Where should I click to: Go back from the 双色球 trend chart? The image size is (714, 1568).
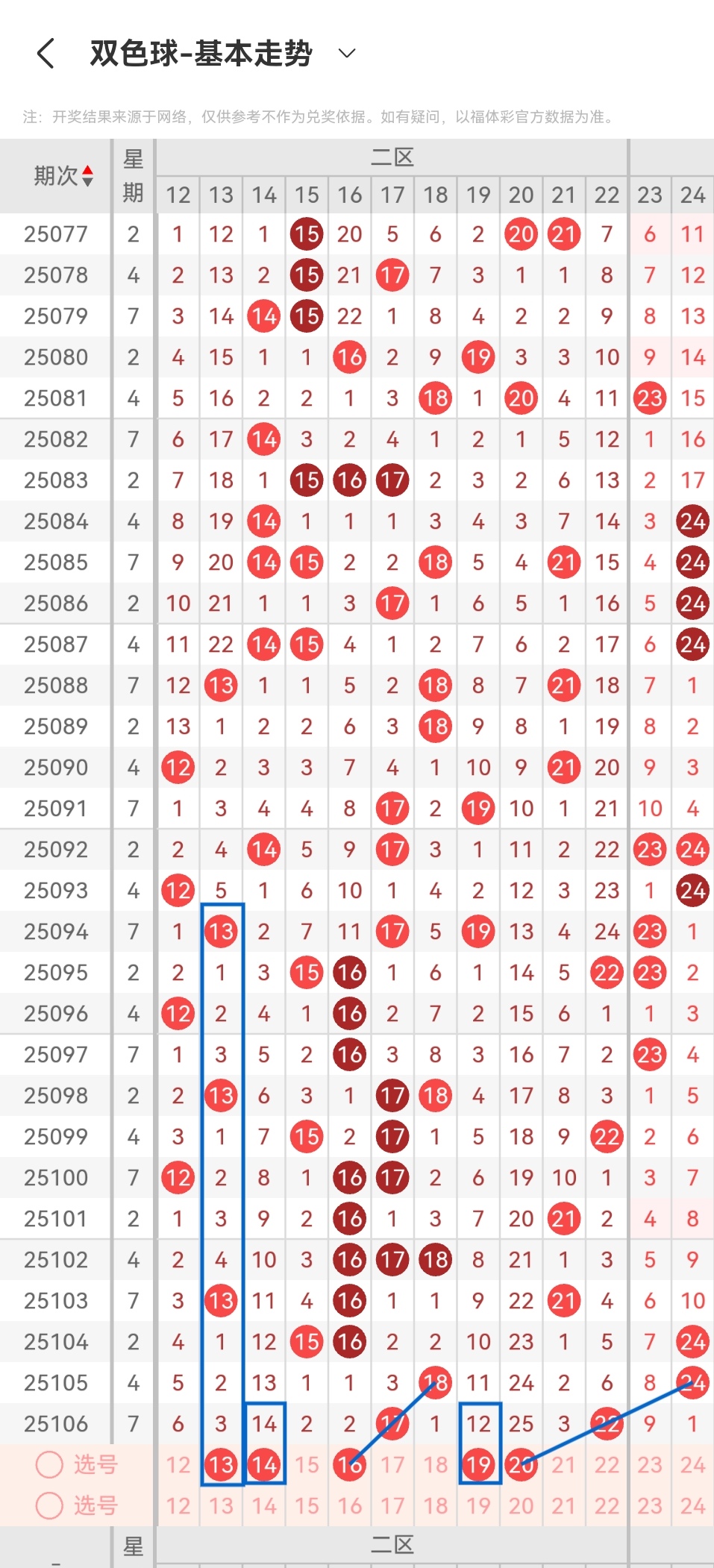click(46, 54)
